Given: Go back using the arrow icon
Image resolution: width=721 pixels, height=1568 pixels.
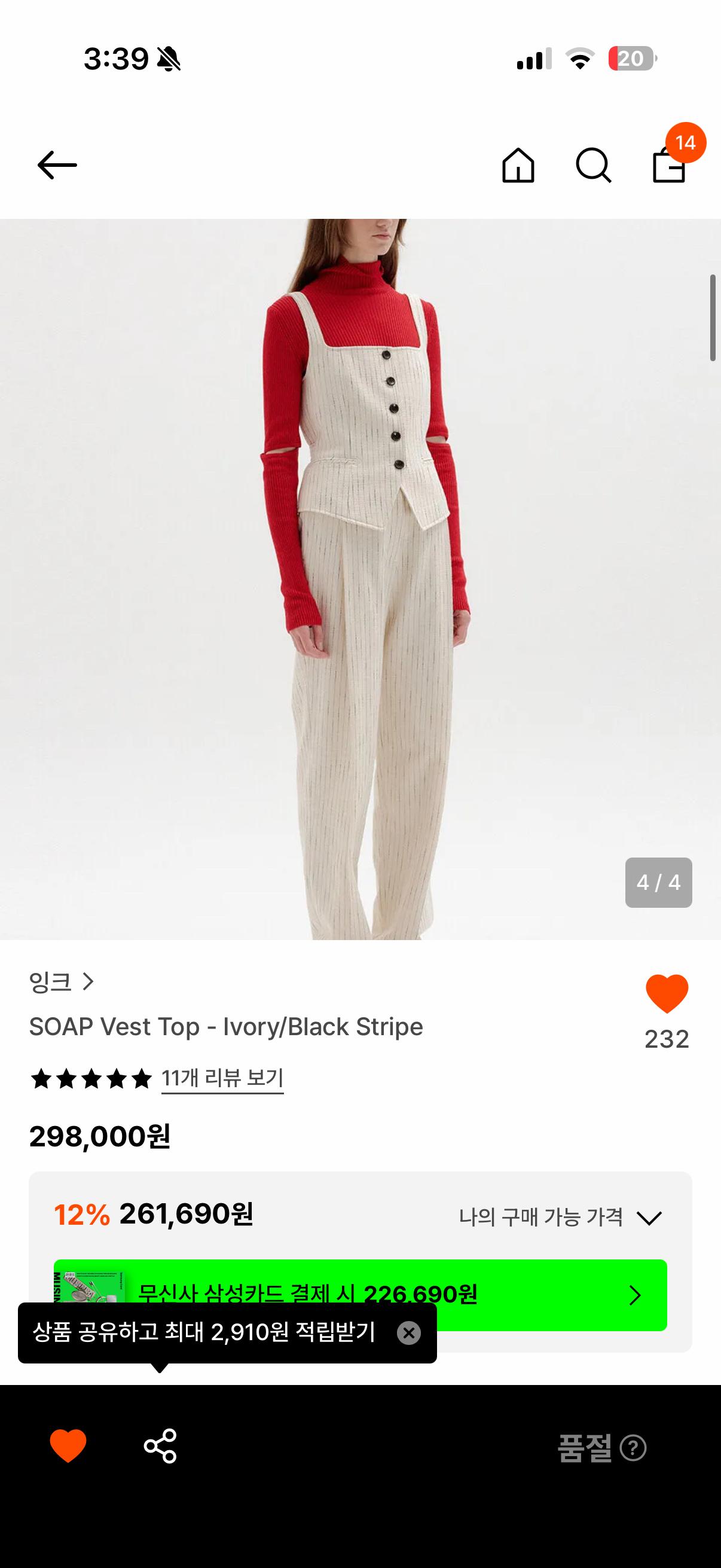Looking at the screenshot, I should (x=57, y=165).
